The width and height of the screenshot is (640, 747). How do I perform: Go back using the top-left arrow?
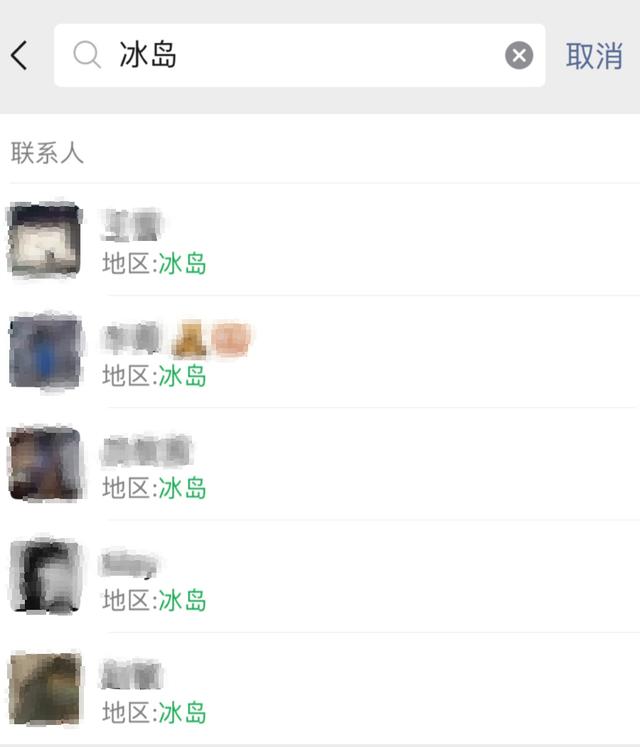20,55
